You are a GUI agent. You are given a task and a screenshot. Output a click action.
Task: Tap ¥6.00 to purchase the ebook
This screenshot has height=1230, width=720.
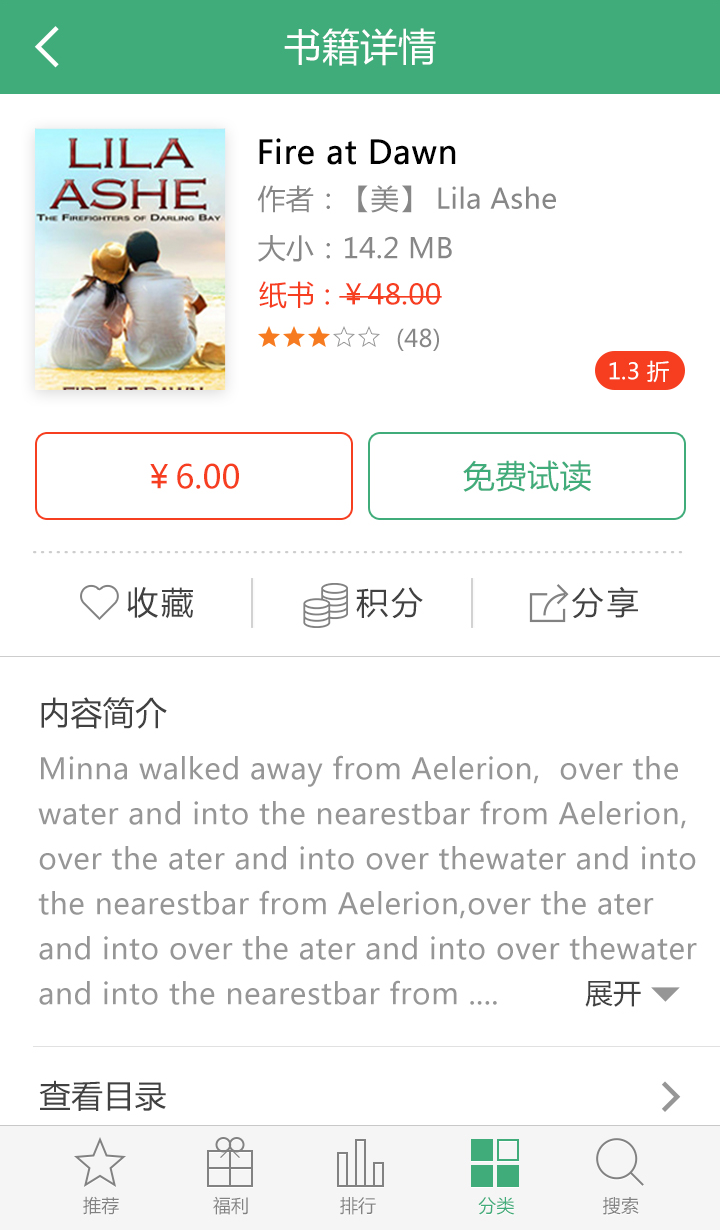pos(193,476)
